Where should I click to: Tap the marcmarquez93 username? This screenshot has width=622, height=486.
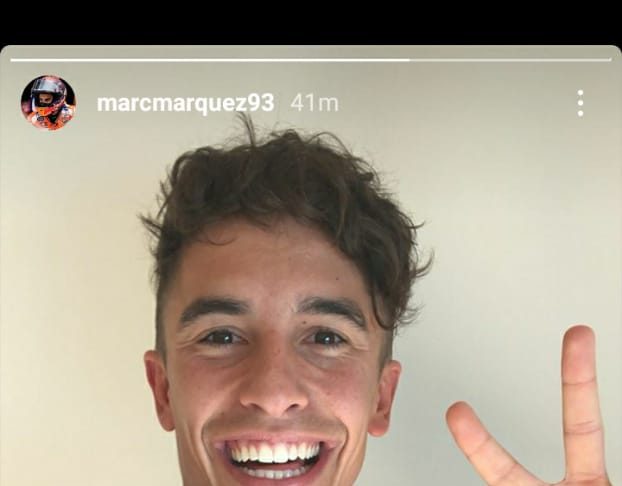pos(185,103)
